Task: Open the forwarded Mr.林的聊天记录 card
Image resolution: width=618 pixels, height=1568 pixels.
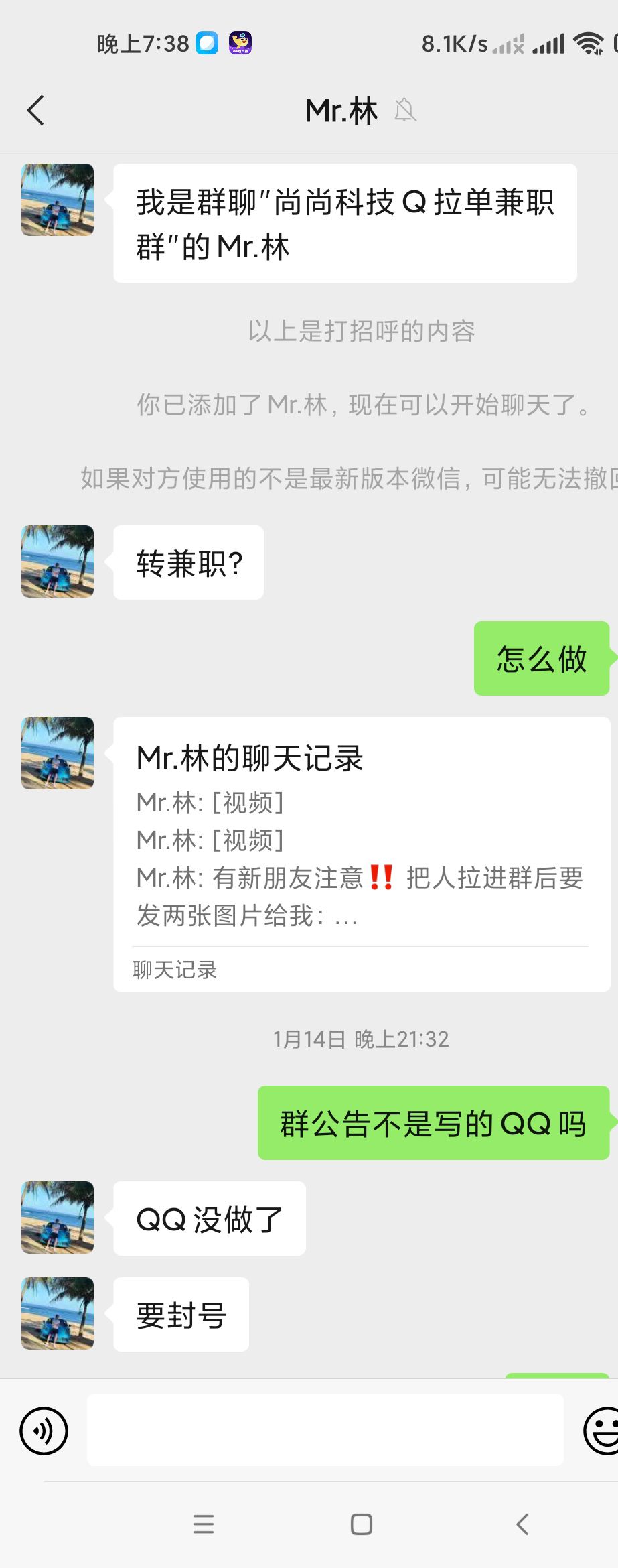Action: (361, 853)
